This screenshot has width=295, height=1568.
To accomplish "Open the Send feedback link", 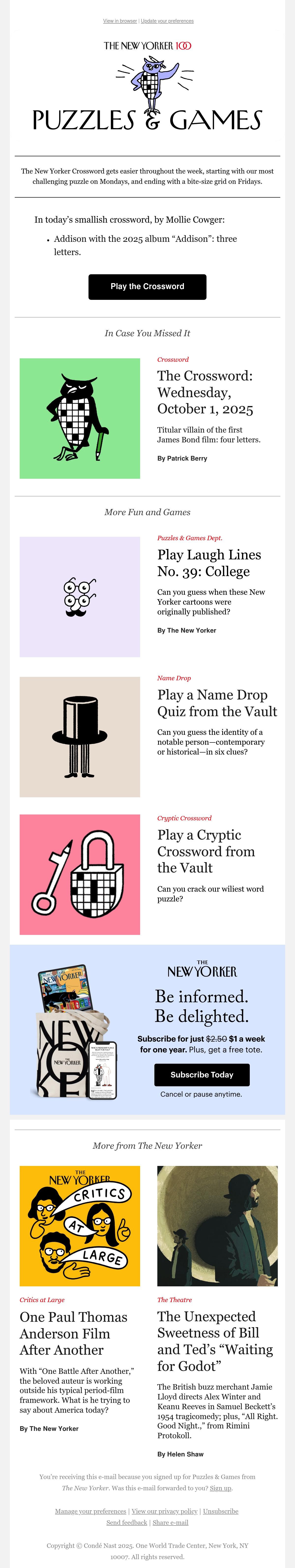I will [127, 1522].
